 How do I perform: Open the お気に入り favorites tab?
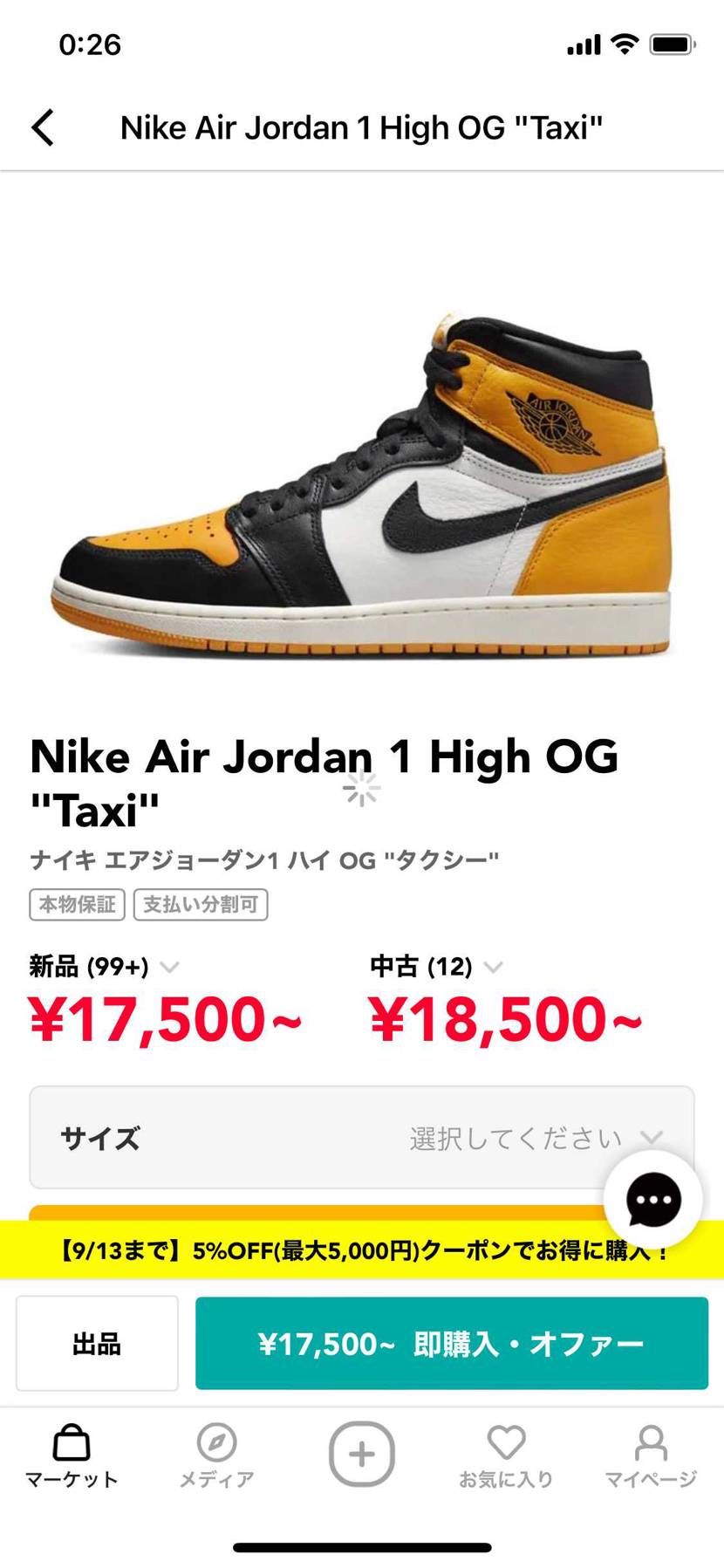coord(506,1455)
